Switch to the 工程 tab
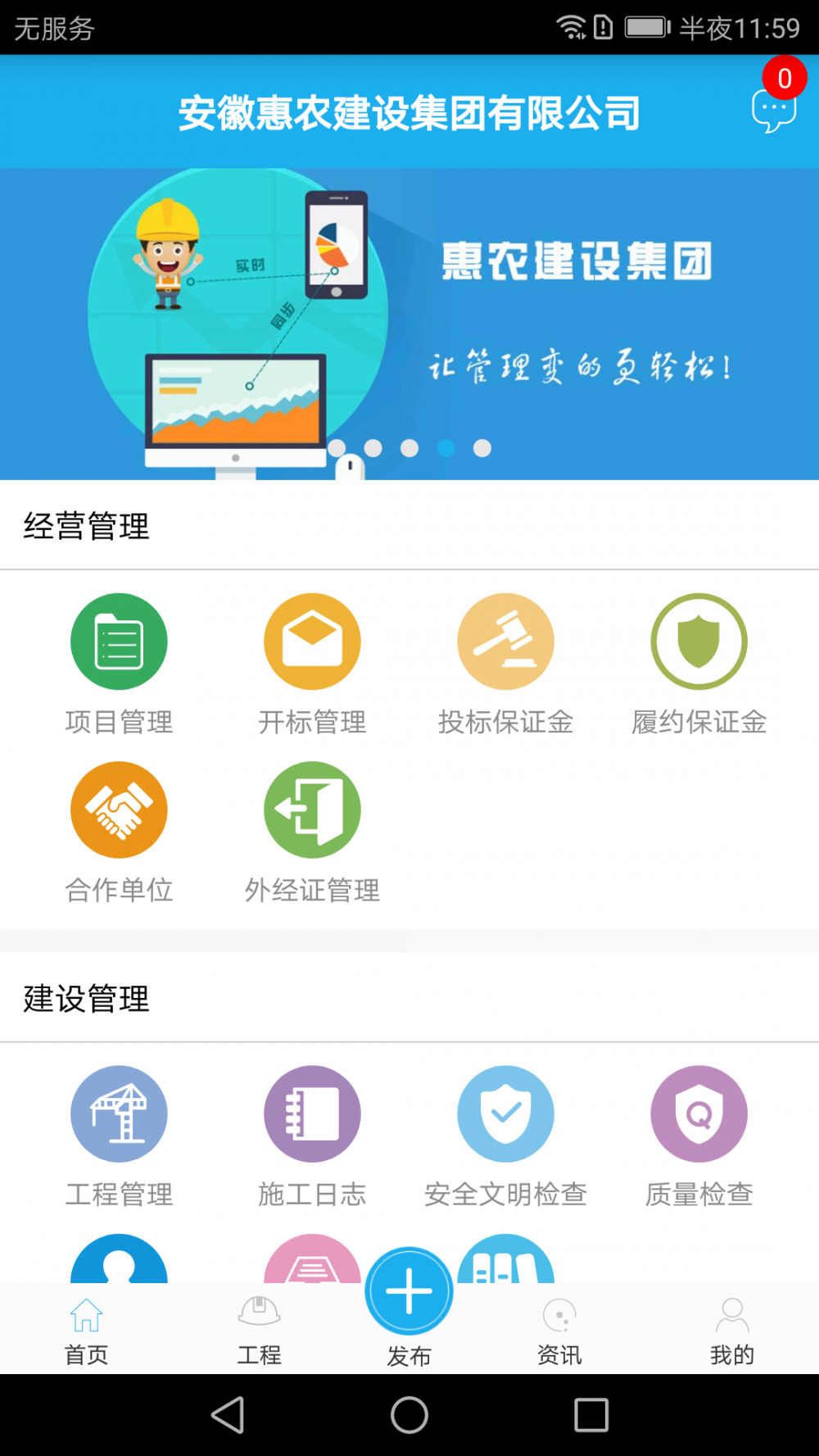The width and height of the screenshot is (819, 1456). pos(259,1331)
